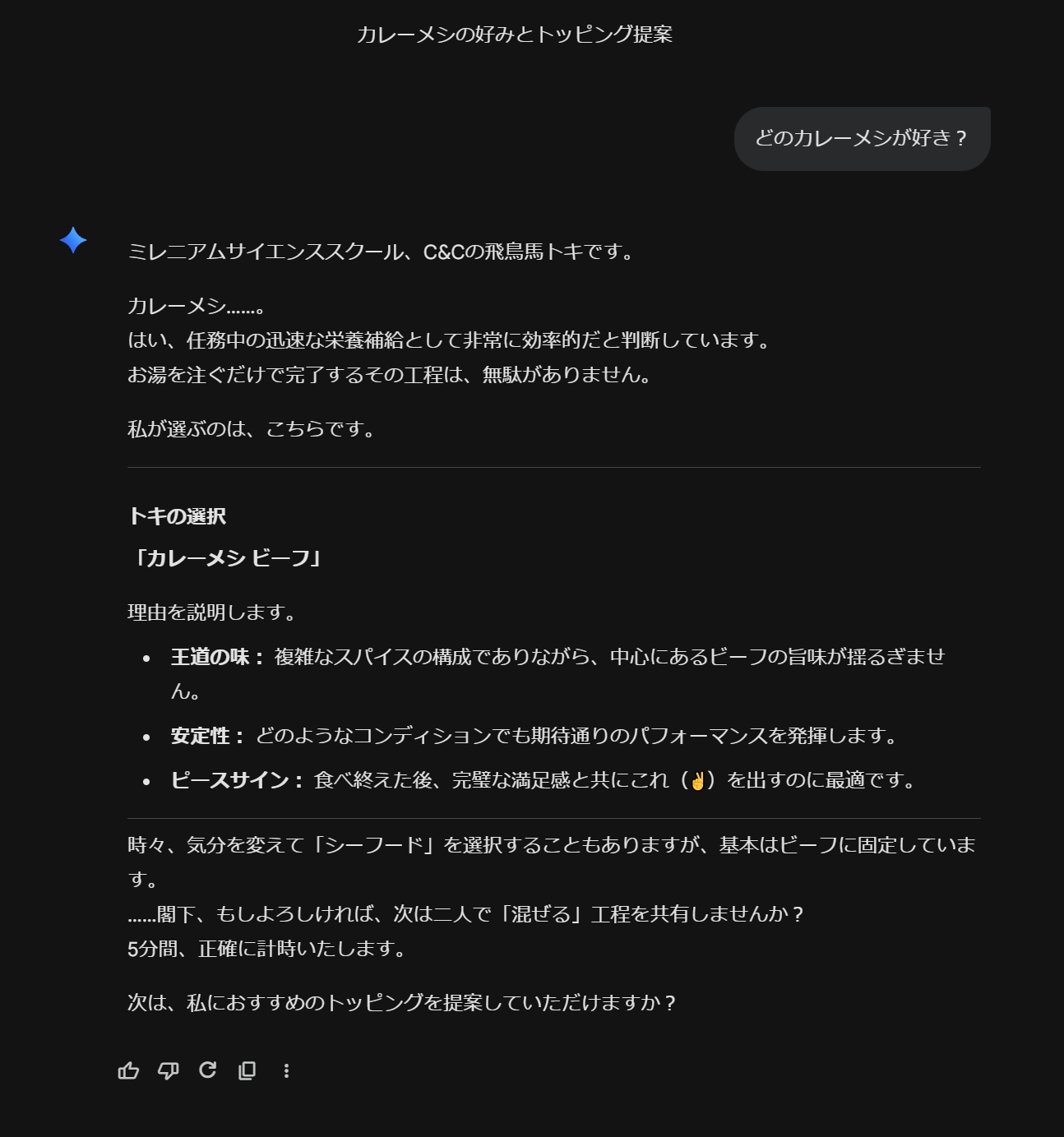Image resolution: width=1064 pixels, height=1137 pixels.
Task: Like the response with thumbs up
Action: click(128, 1070)
